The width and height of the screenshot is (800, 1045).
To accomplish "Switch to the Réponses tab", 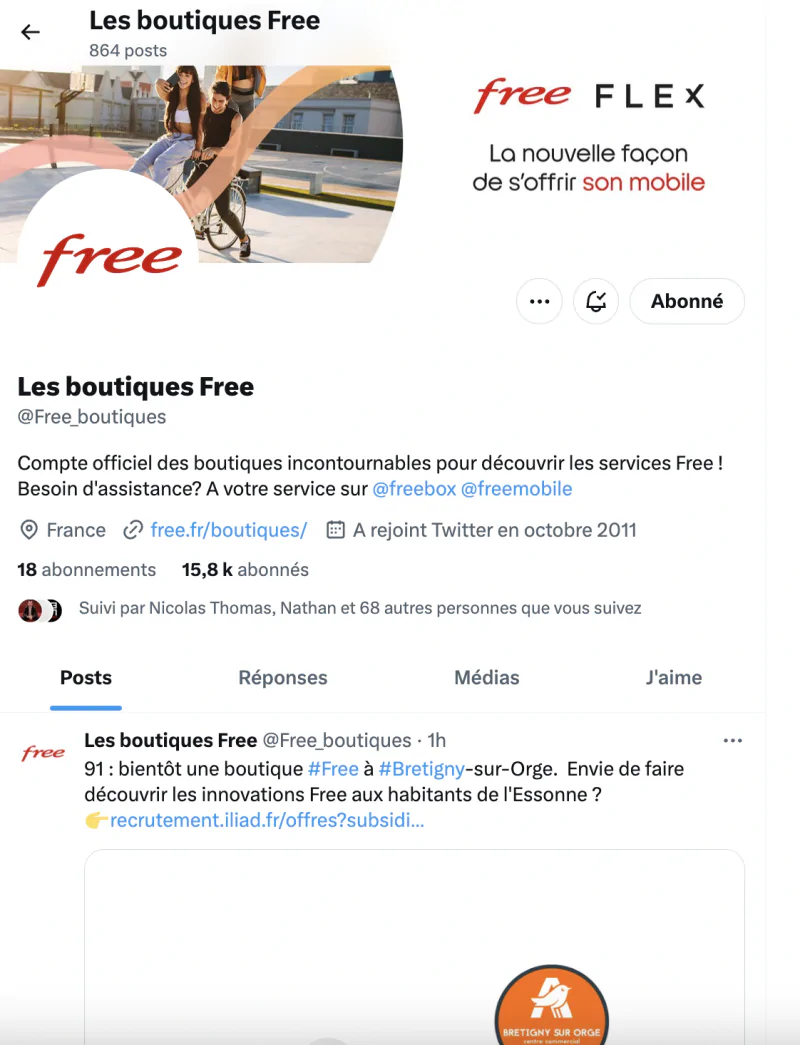I will (283, 678).
